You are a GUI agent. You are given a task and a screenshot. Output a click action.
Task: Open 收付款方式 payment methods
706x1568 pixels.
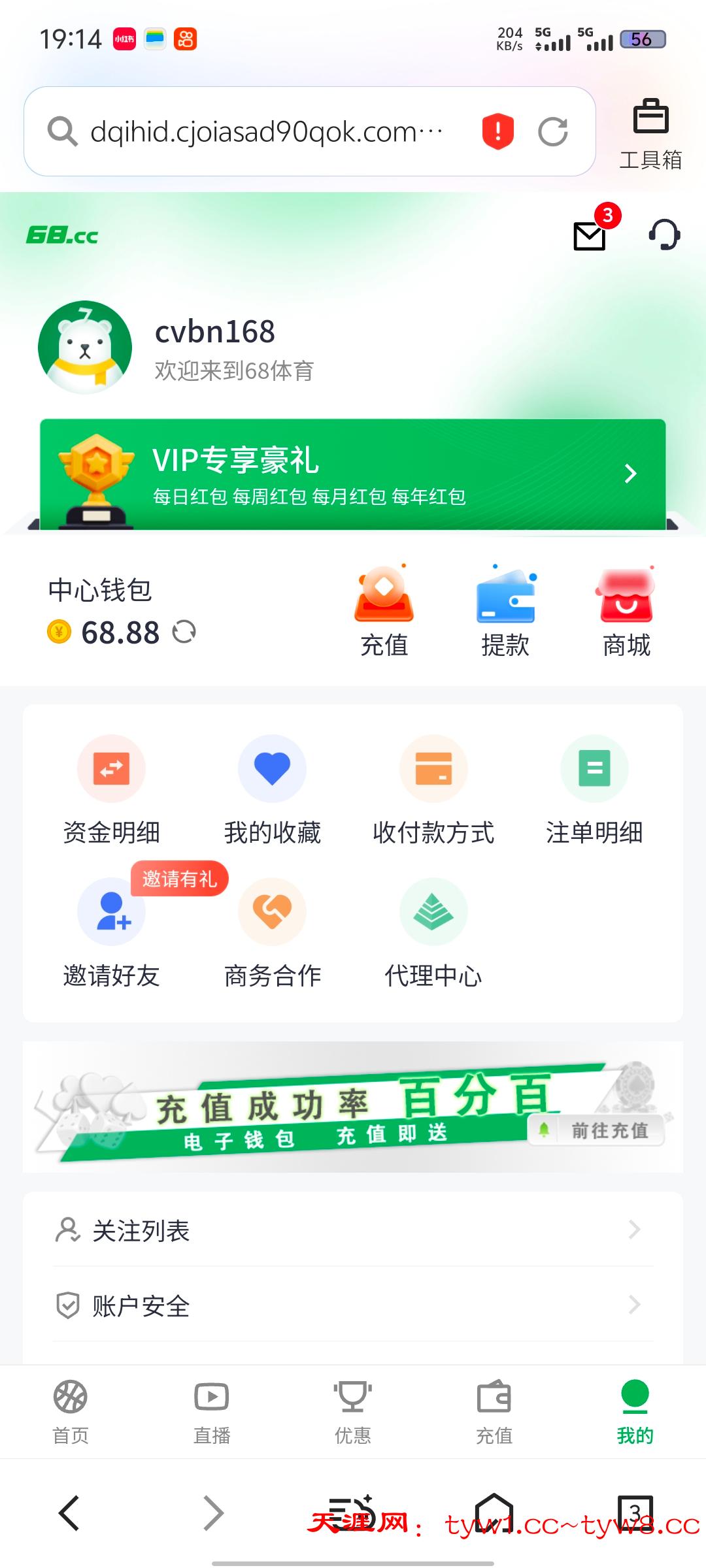433,768
